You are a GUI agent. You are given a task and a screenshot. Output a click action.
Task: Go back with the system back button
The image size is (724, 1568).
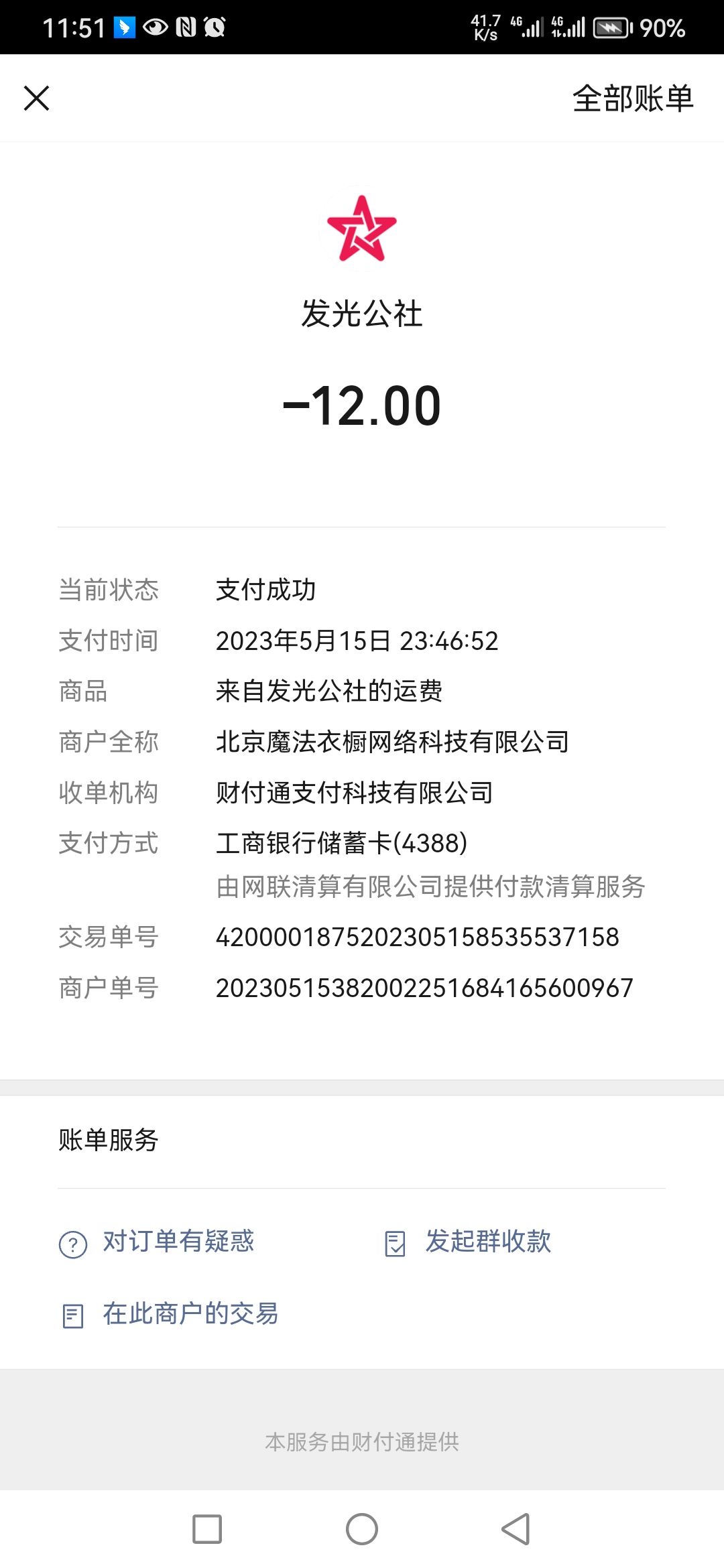click(516, 1529)
